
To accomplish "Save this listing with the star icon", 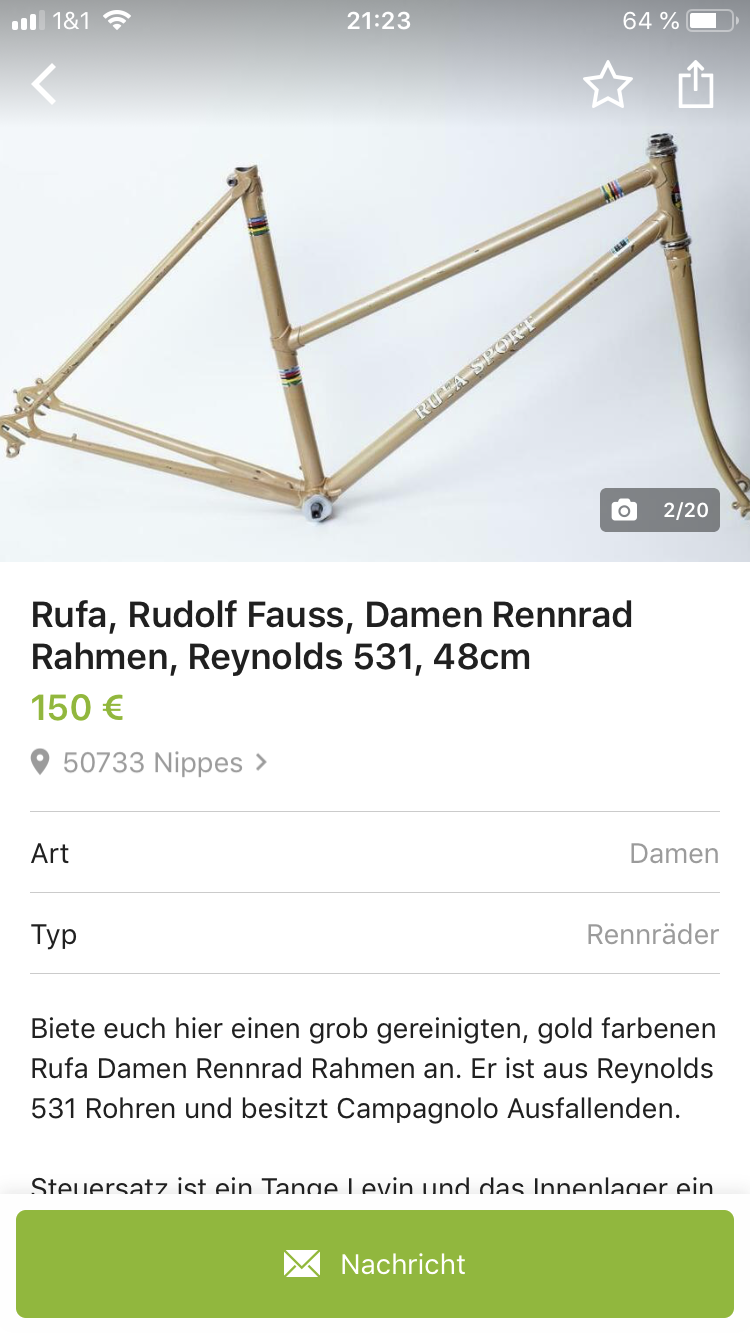I will [x=608, y=85].
